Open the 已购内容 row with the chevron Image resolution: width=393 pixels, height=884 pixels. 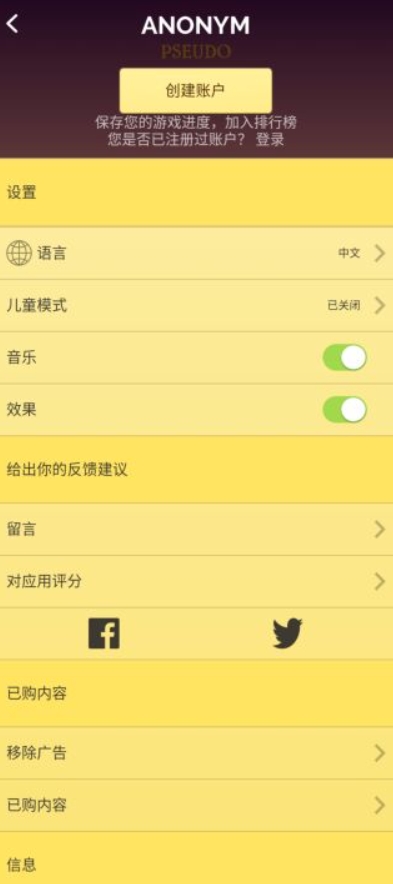196,805
